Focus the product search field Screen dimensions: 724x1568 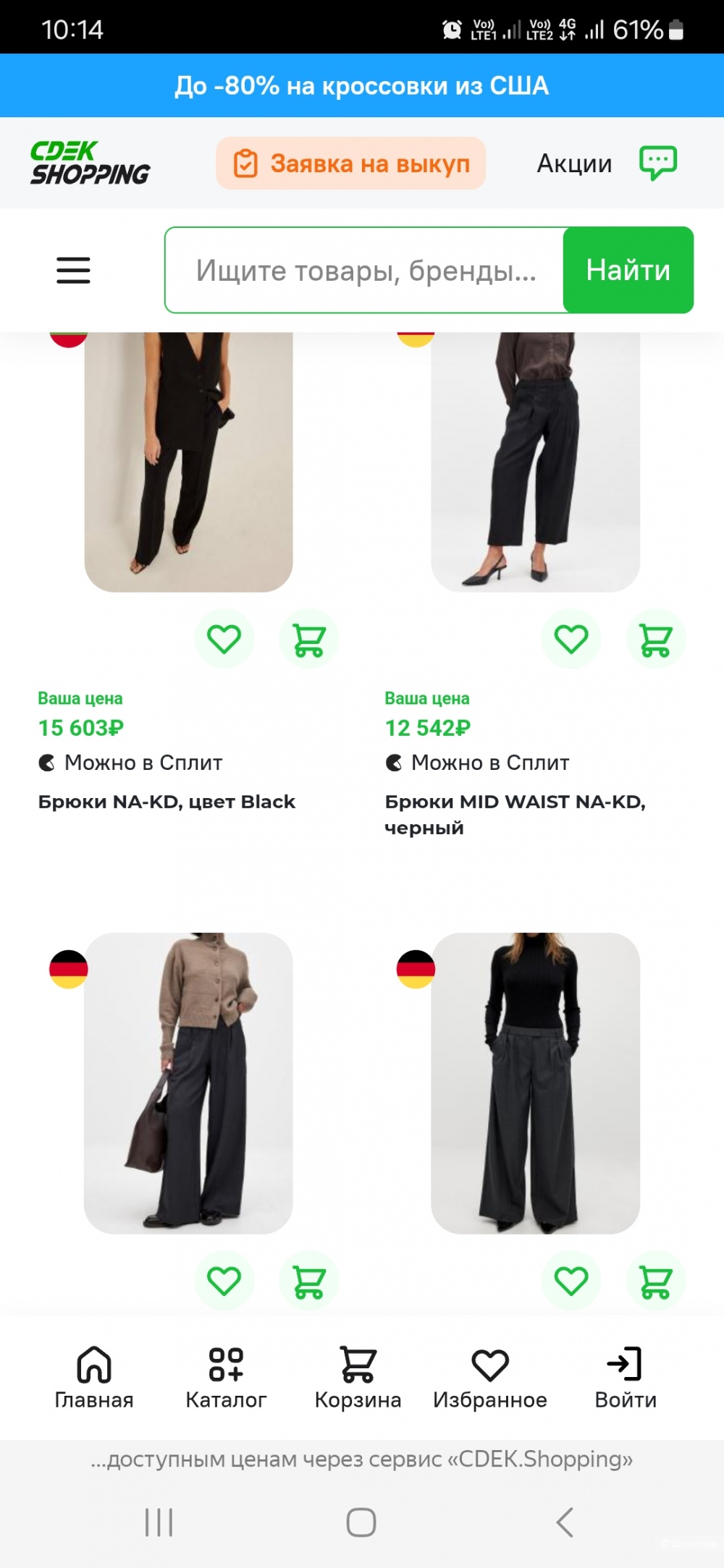click(365, 271)
